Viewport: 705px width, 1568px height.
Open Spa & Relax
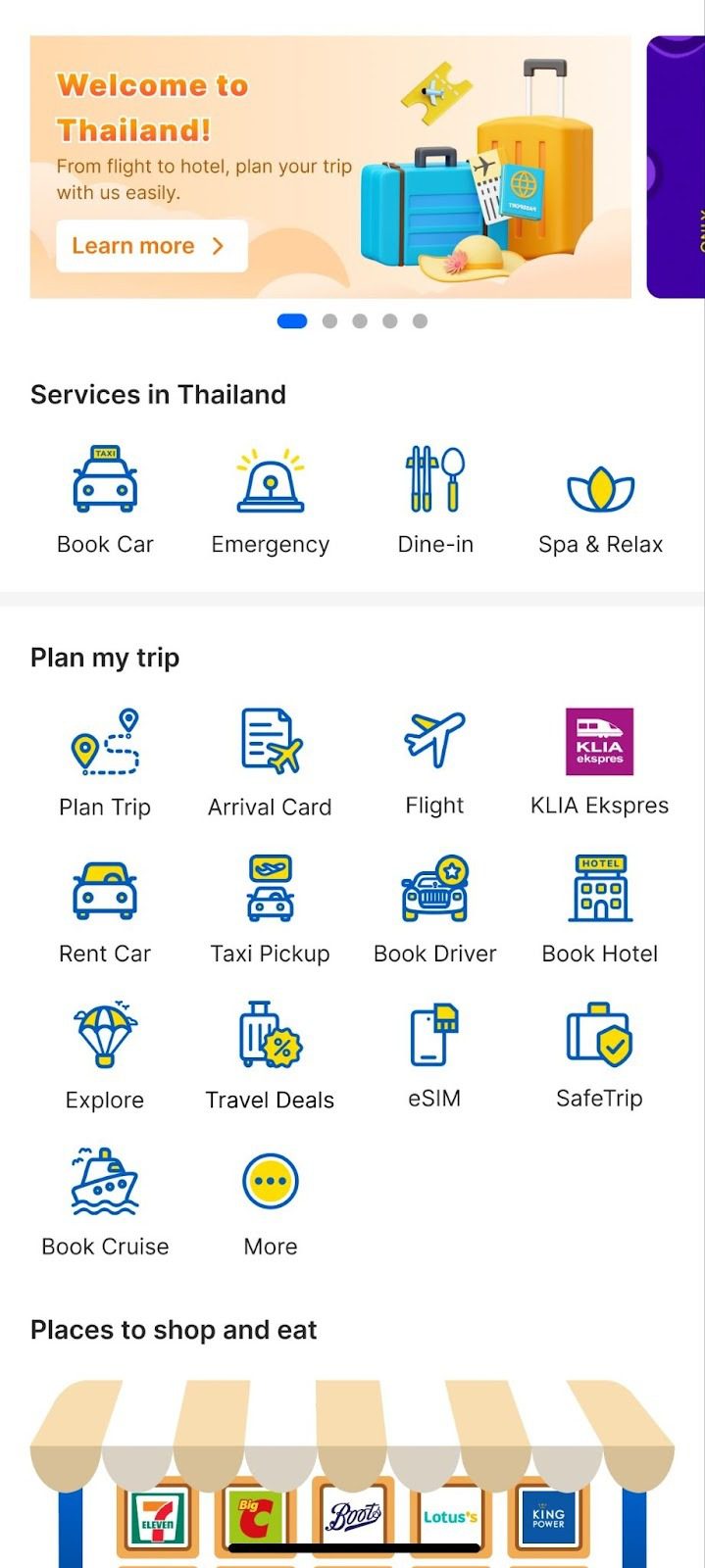(x=600, y=500)
